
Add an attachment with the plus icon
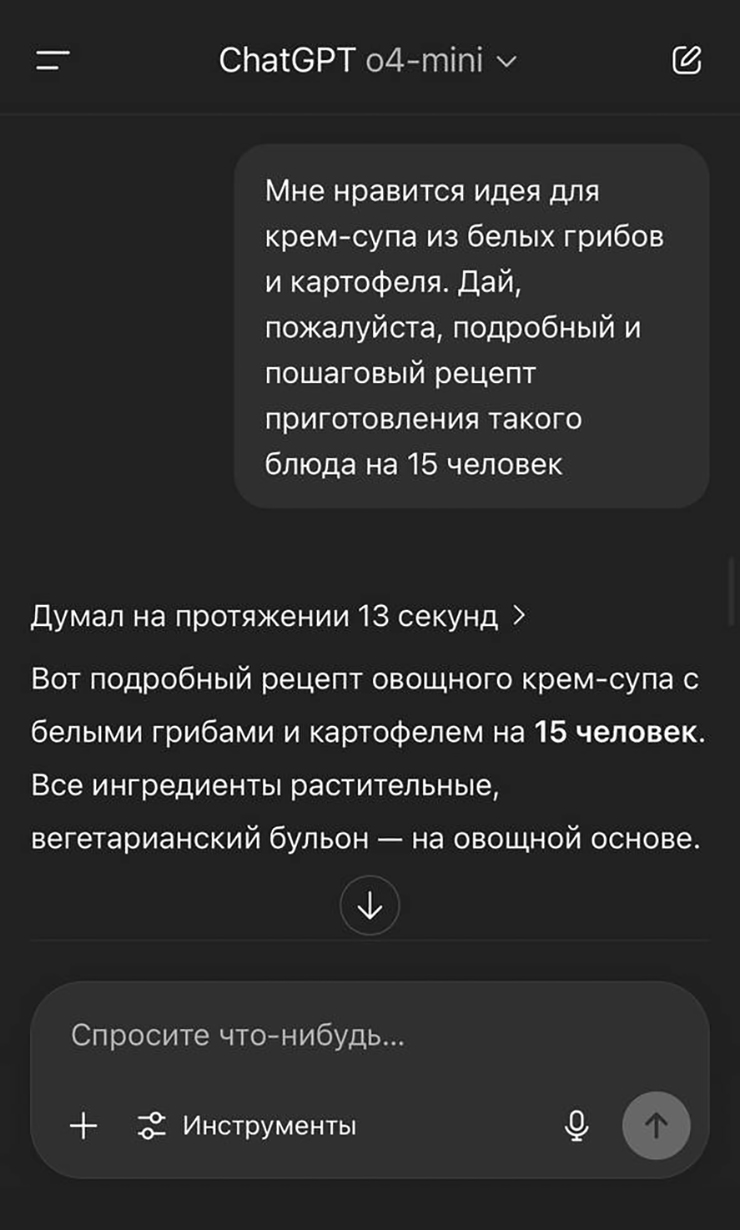point(84,1126)
